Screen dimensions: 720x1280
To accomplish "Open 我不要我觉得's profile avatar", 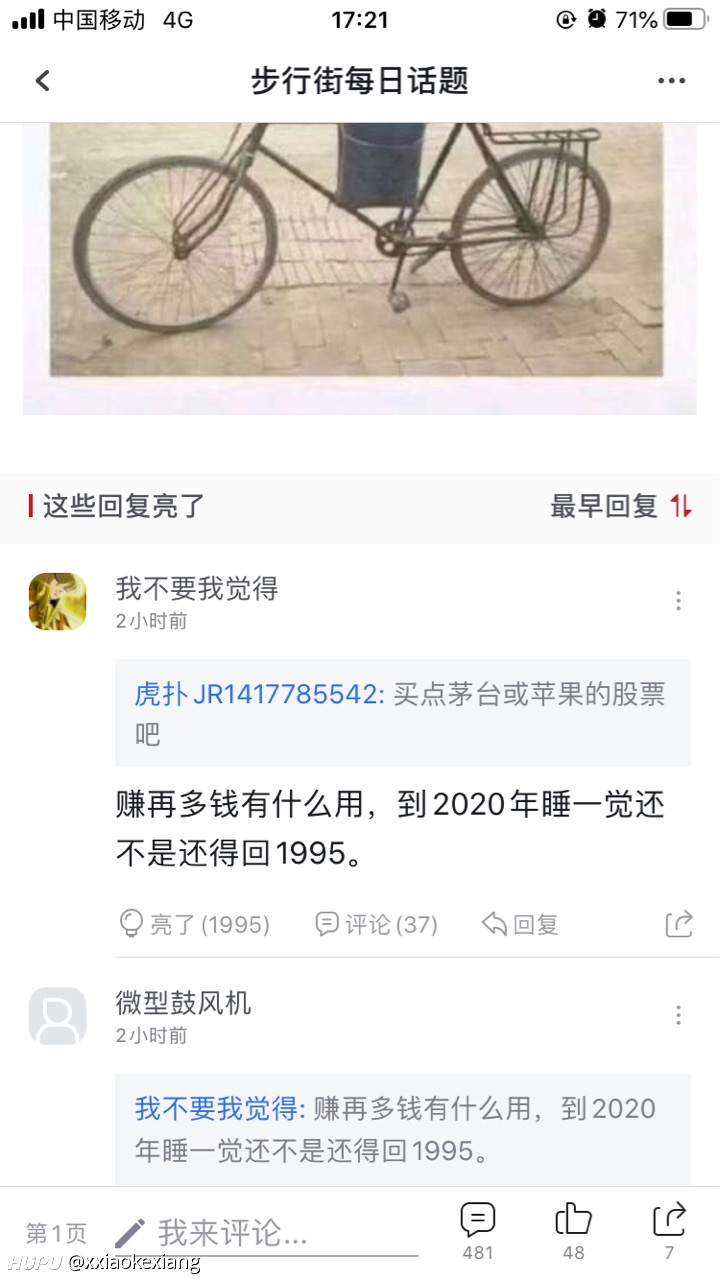I will (x=57, y=602).
